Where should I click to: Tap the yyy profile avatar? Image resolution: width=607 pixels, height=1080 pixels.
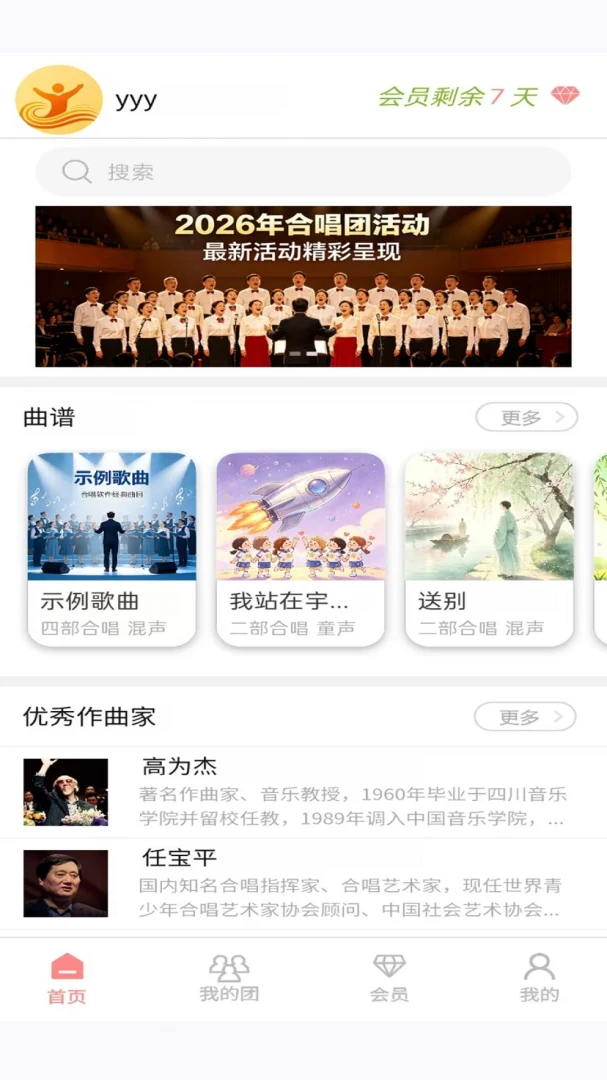(59, 99)
